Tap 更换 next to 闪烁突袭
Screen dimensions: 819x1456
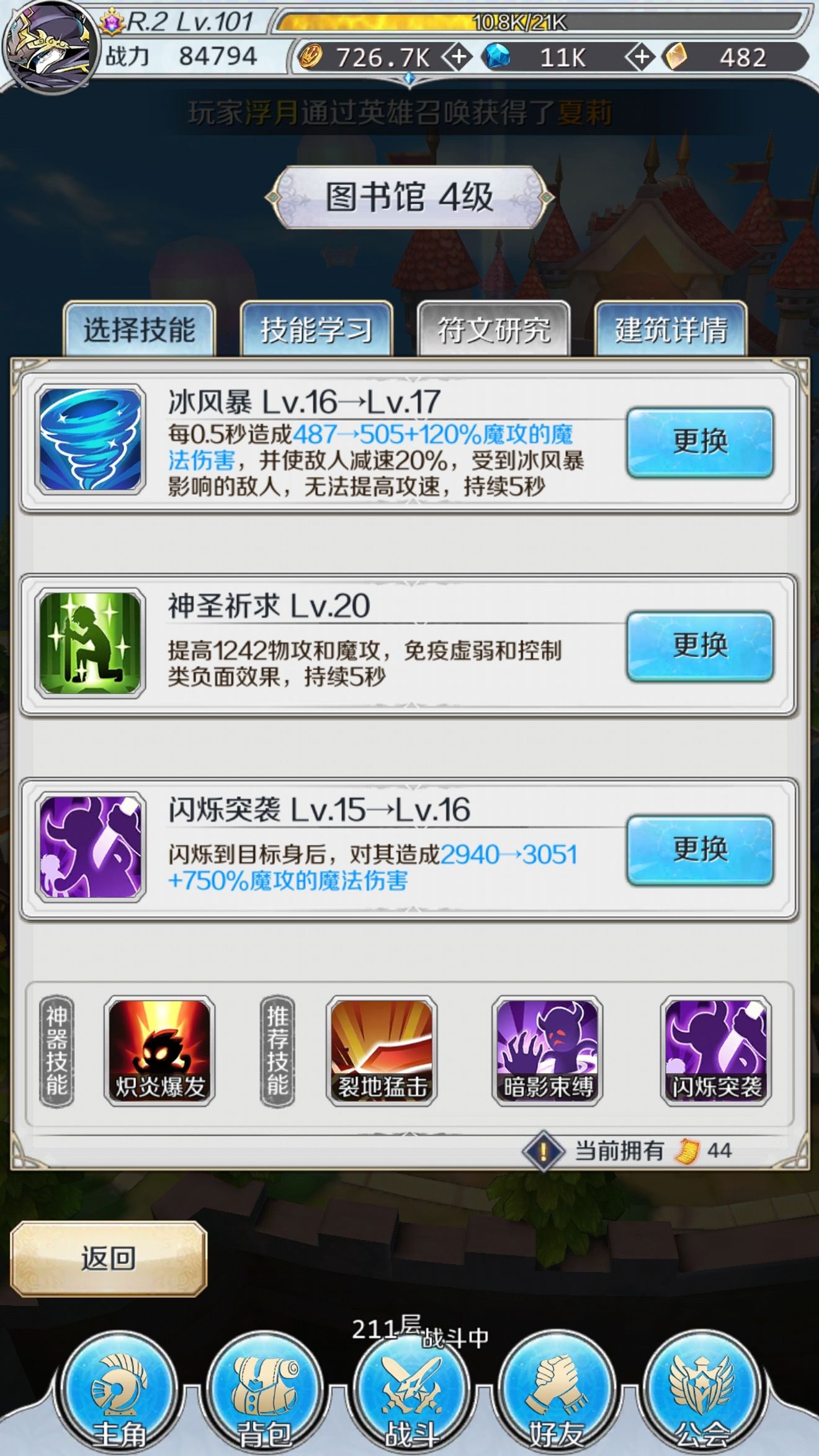click(700, 849)
